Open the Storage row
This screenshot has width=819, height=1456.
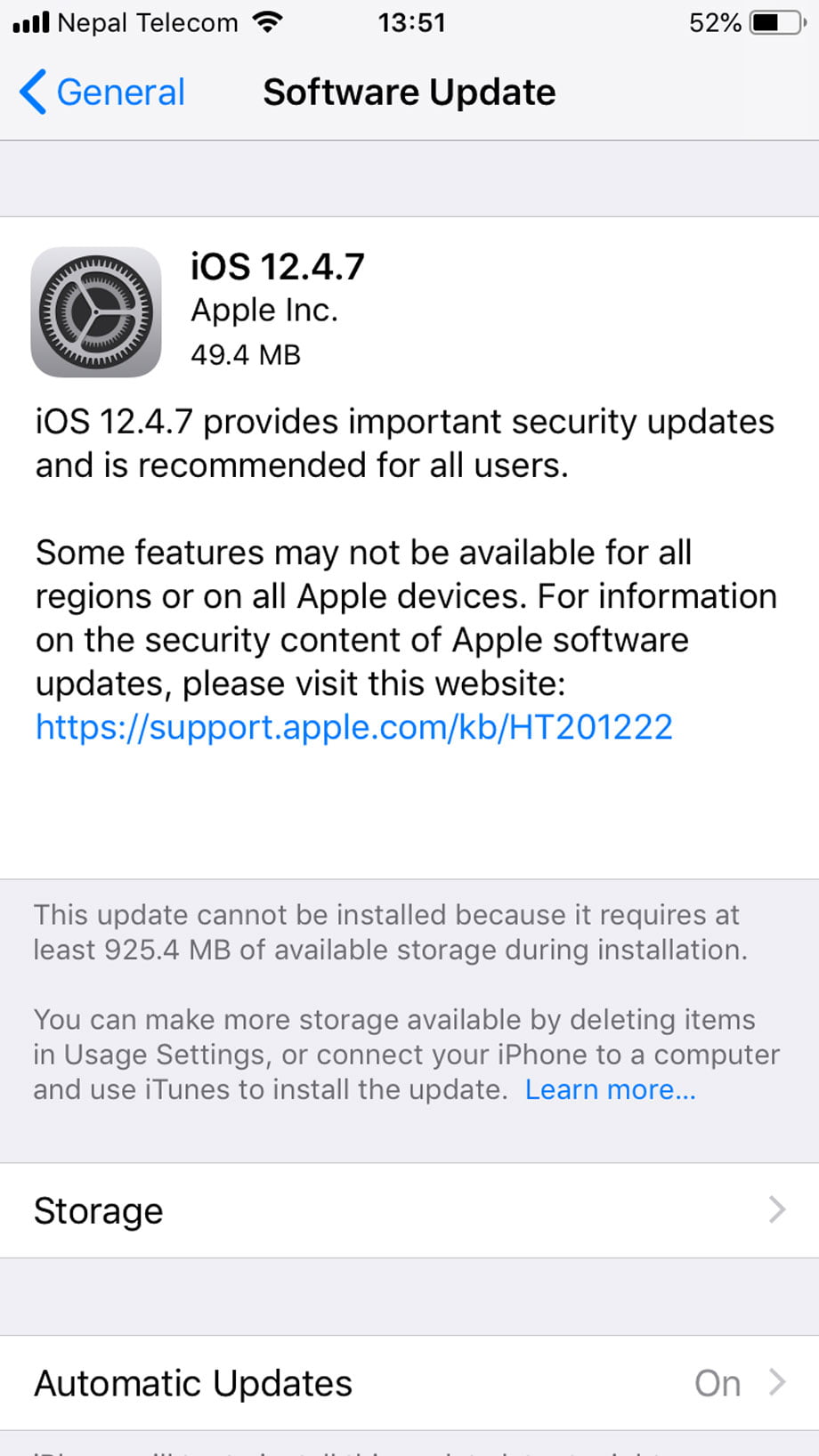[x=409, y=1210]
